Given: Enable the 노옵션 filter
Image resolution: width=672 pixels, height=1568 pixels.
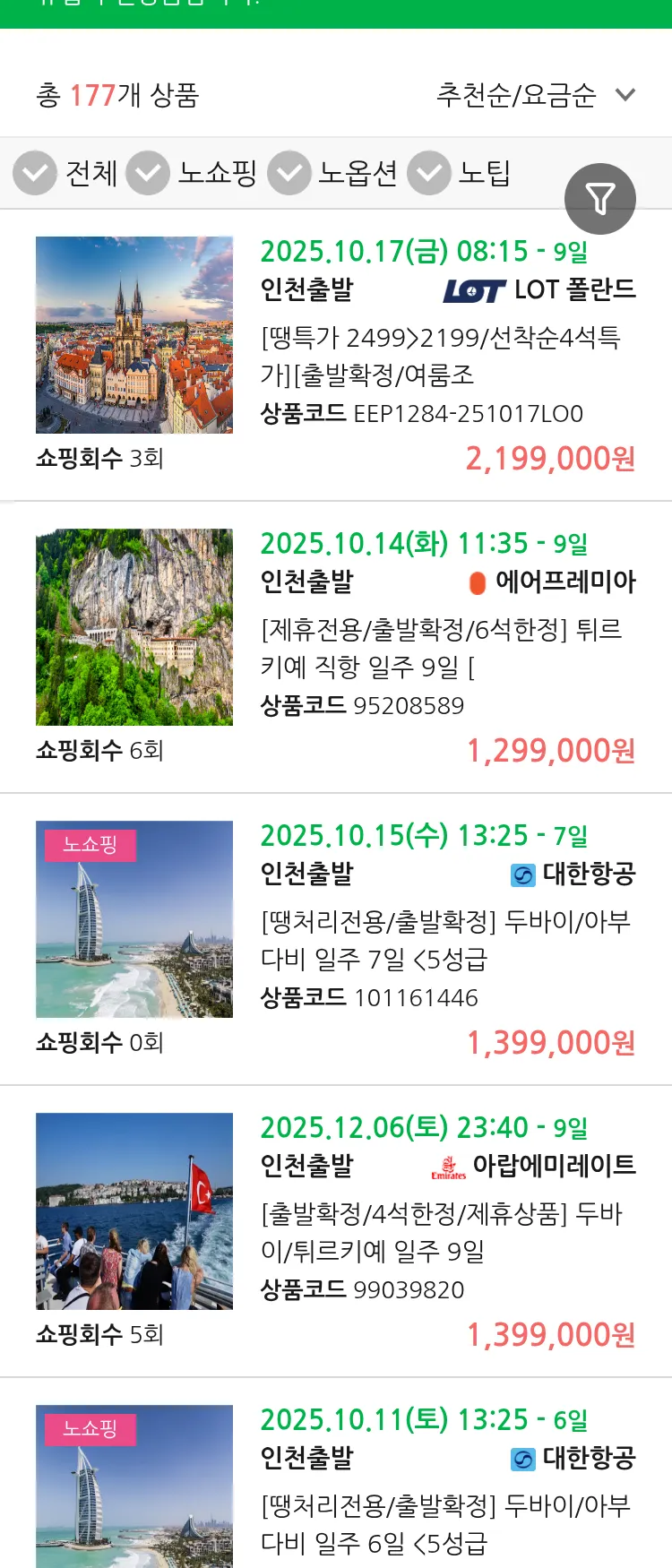Looking at the screenshot, I should coord(289,172).
